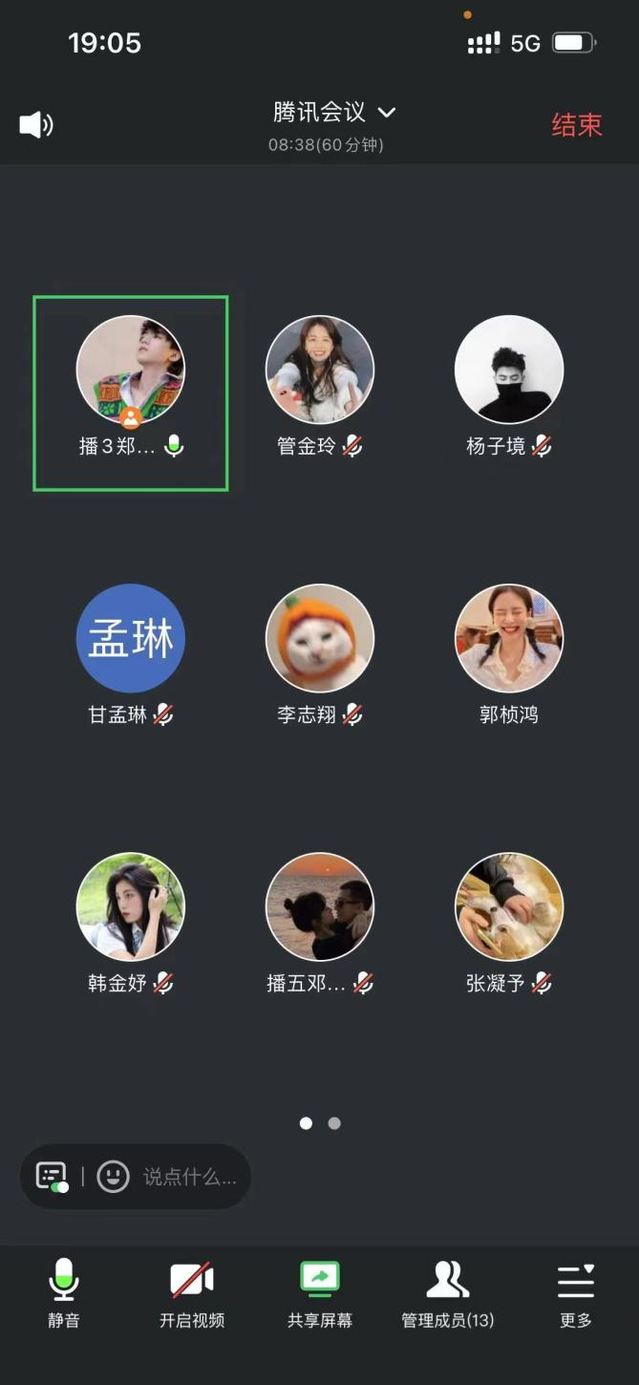639x1385 pixels.
Task: Select participant 播3郑 tile
Action: tap(131, 390)
